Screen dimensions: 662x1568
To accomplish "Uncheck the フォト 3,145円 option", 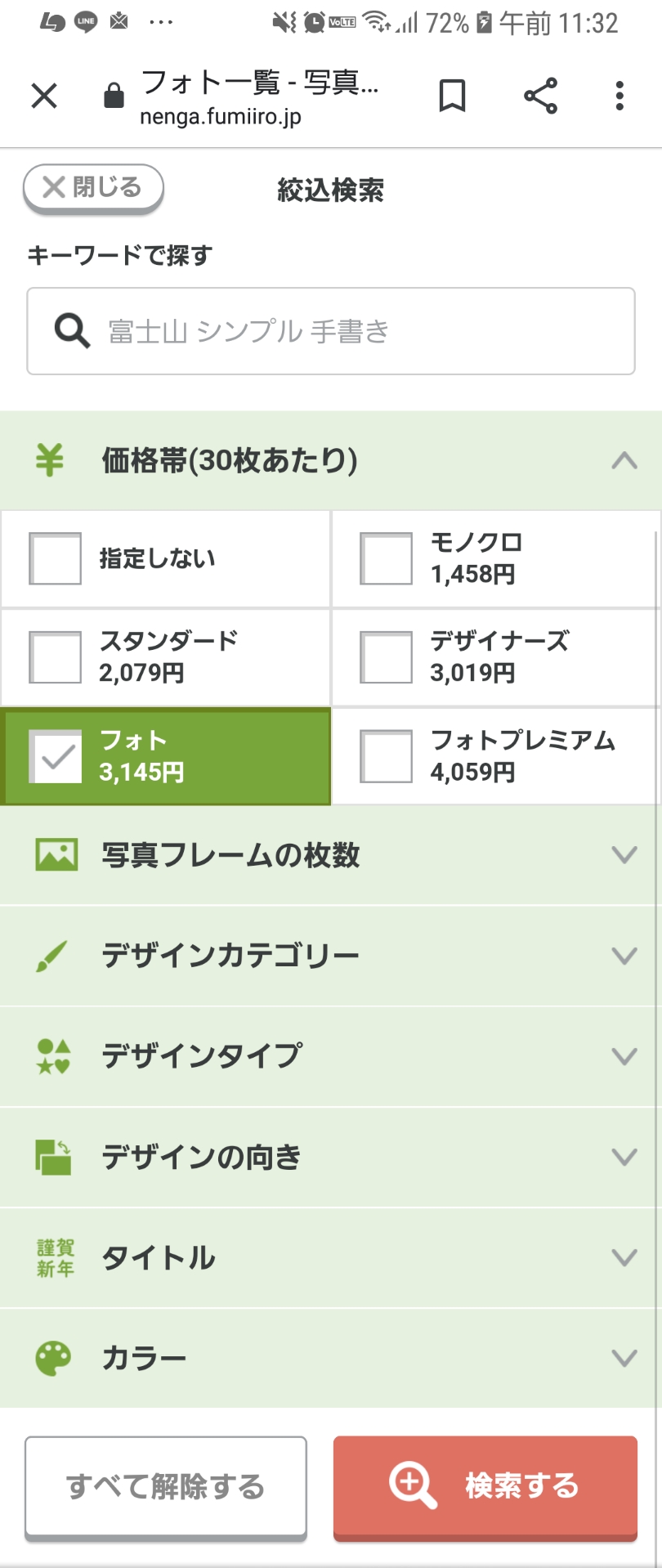I will (x=56, y=756).
